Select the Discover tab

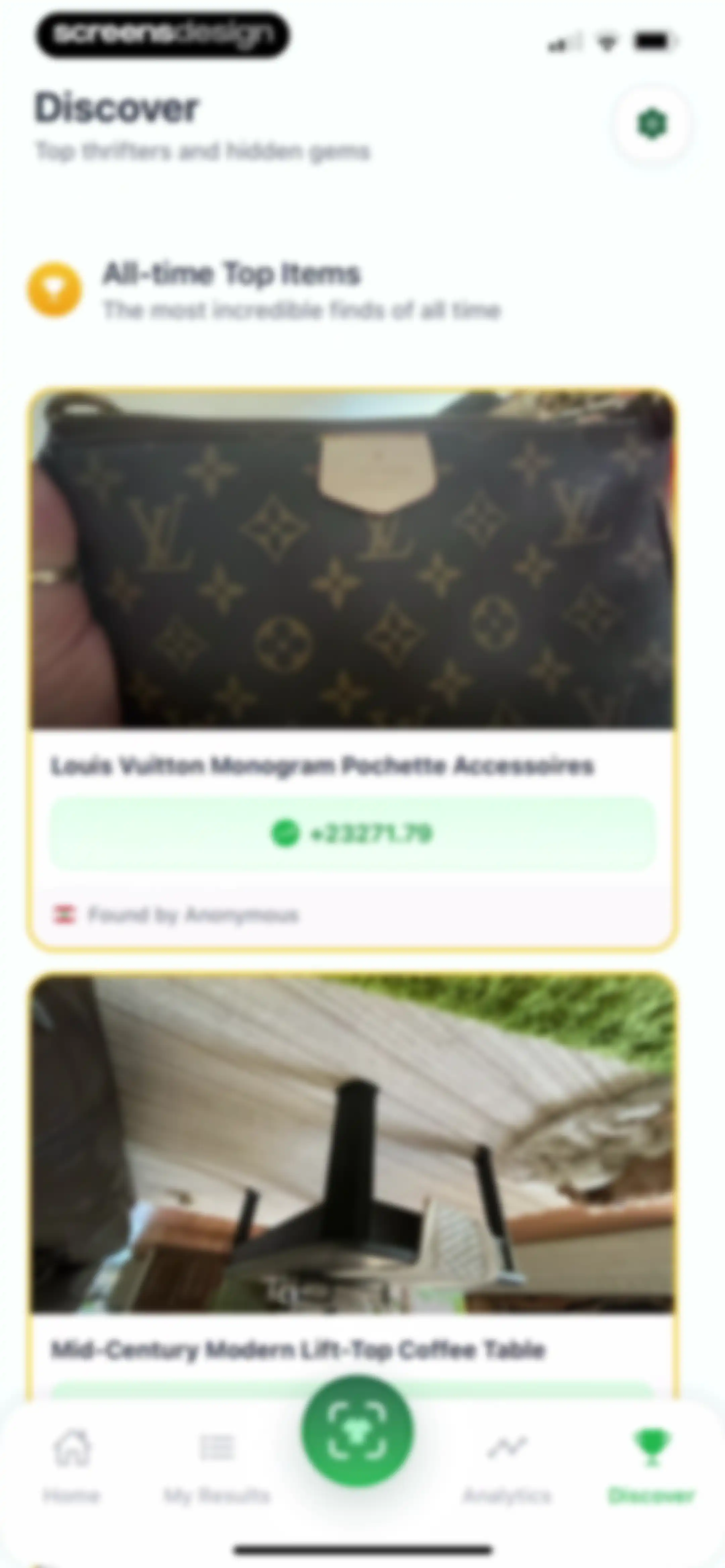click(x=651, y=1465)
